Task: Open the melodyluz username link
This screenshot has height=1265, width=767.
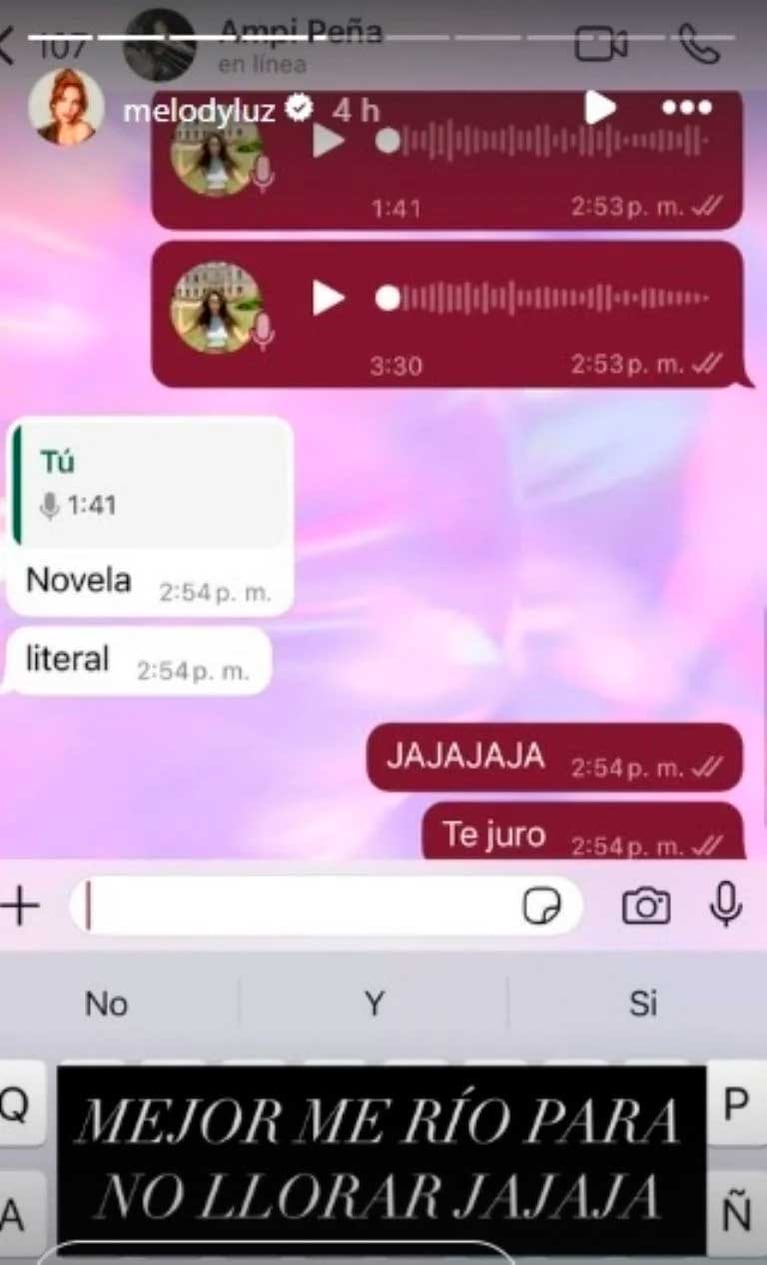Action: tap(199, 110)
